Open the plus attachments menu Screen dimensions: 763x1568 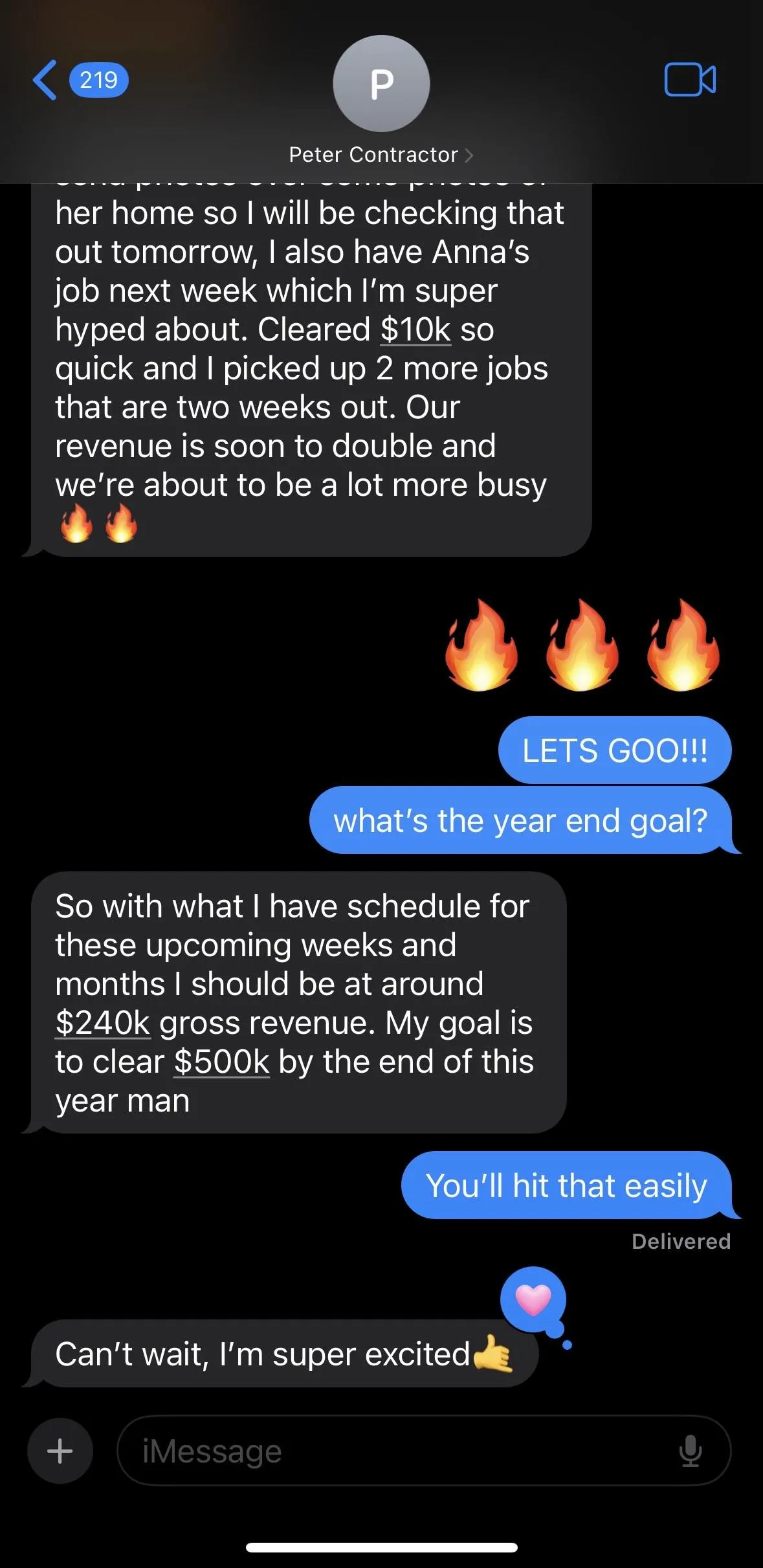[60, 1451]
